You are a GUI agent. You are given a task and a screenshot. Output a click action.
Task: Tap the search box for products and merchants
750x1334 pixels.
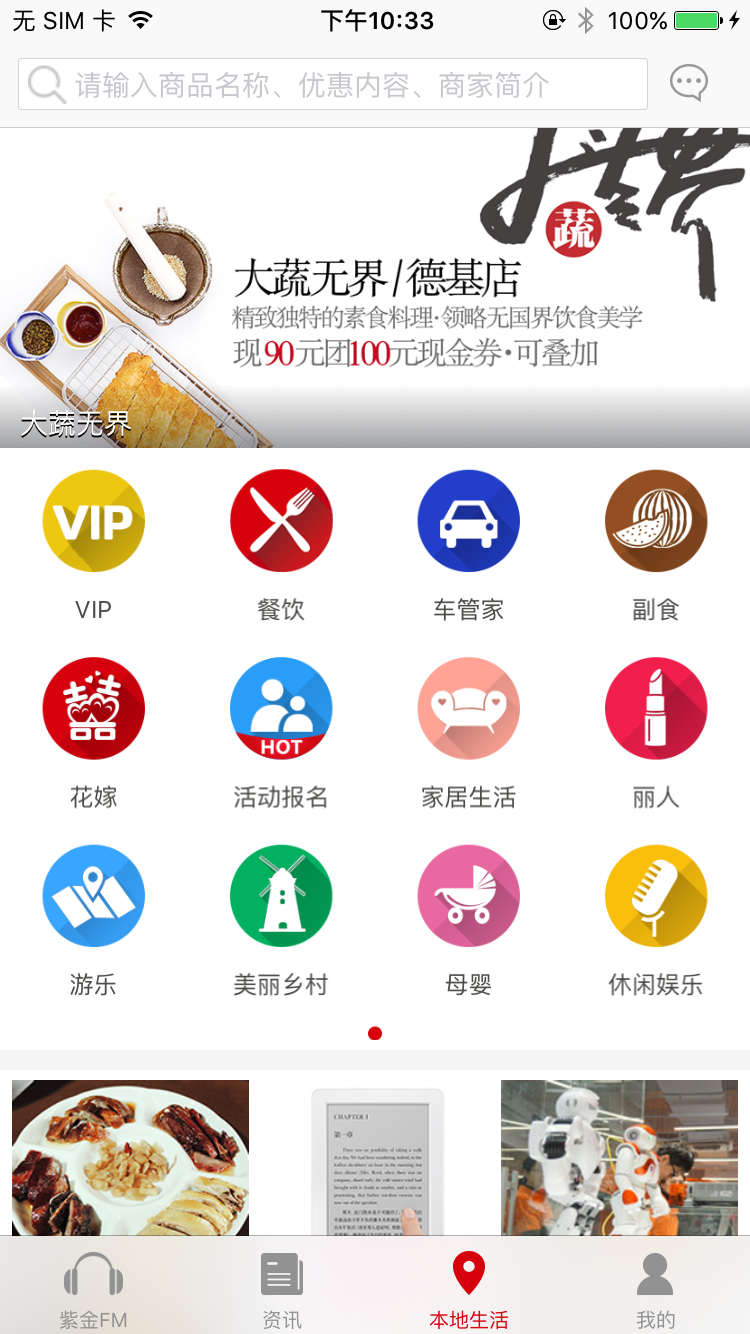(x=332, y=84)
